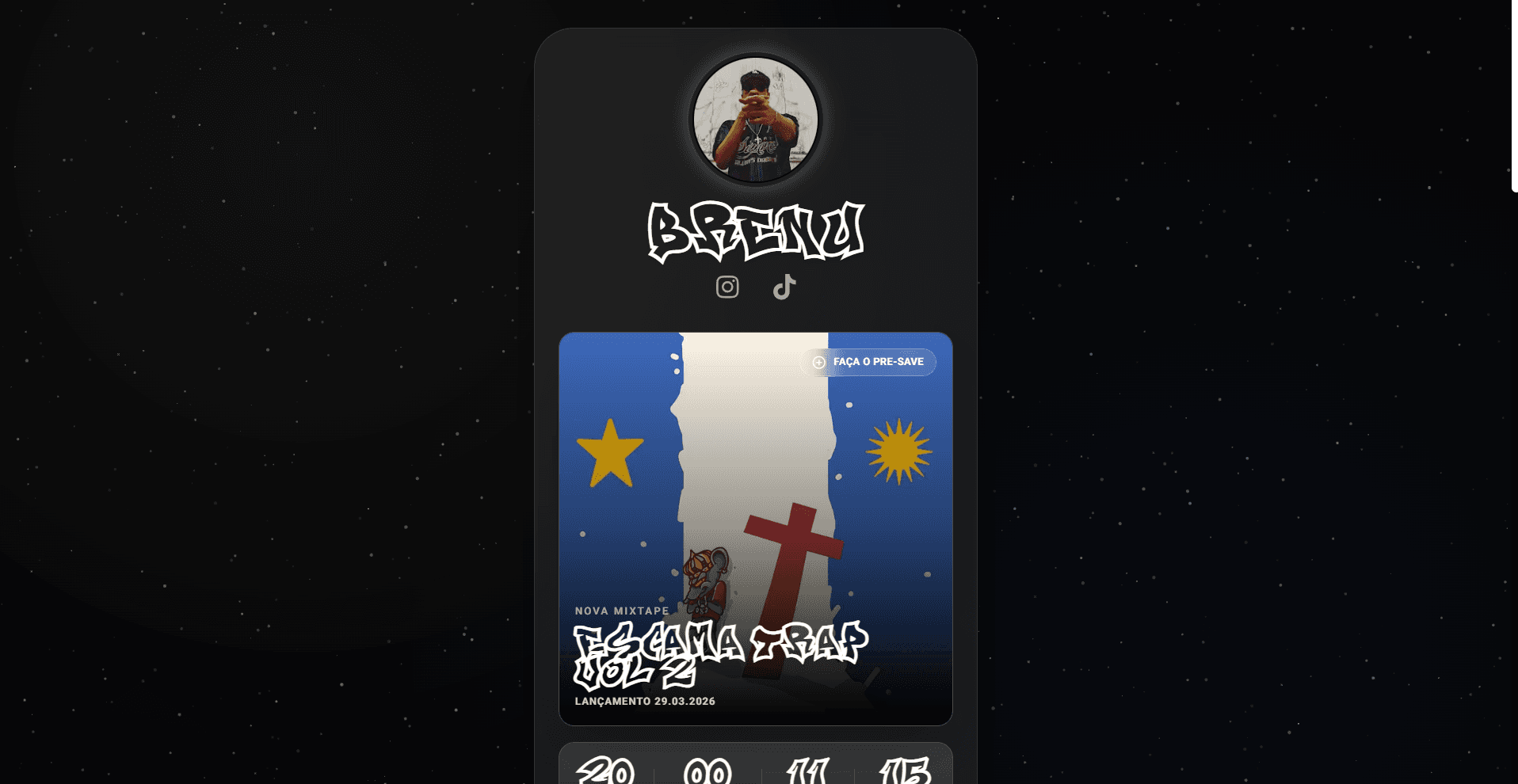
Task: Tap the Faça o pre-save button
Action: pyautogui.click(x=868, y=362)
